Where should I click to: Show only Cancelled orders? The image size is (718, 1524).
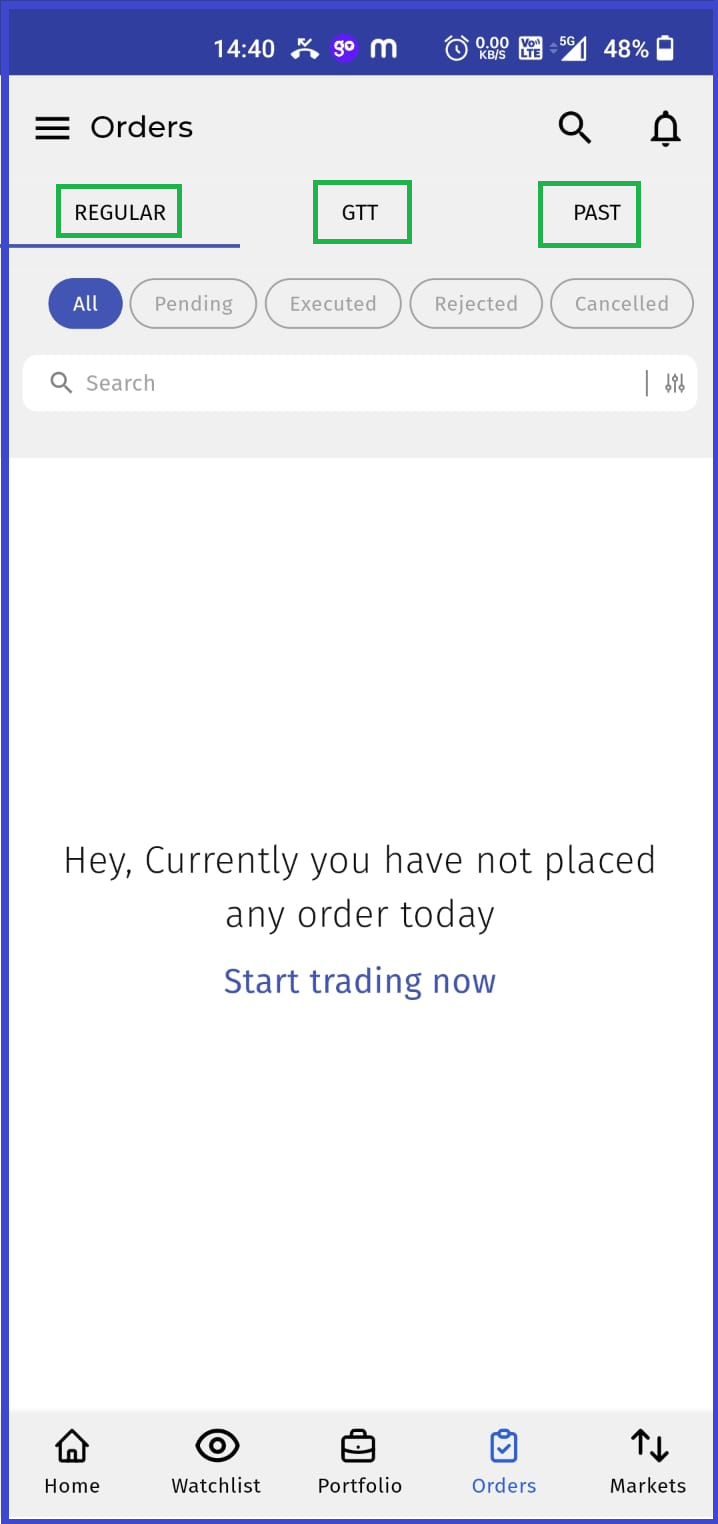pyautogui.click(x=621, y=304)
